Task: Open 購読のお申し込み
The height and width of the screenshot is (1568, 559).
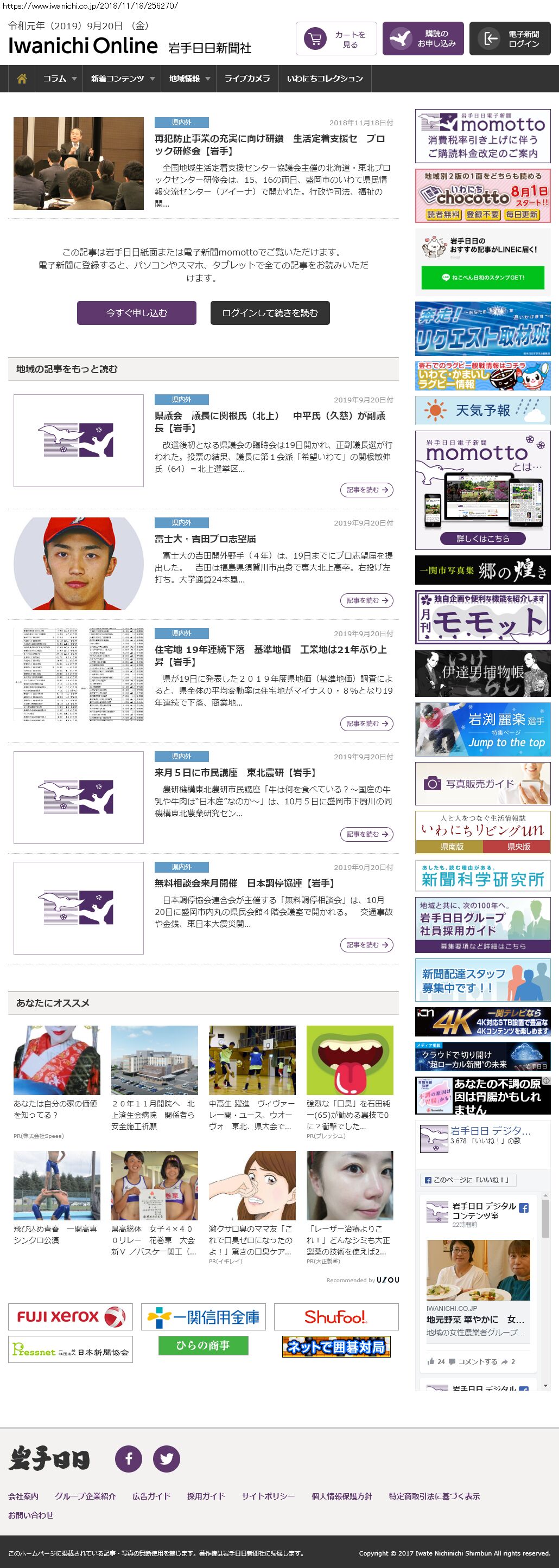Action: click(423, 39)
